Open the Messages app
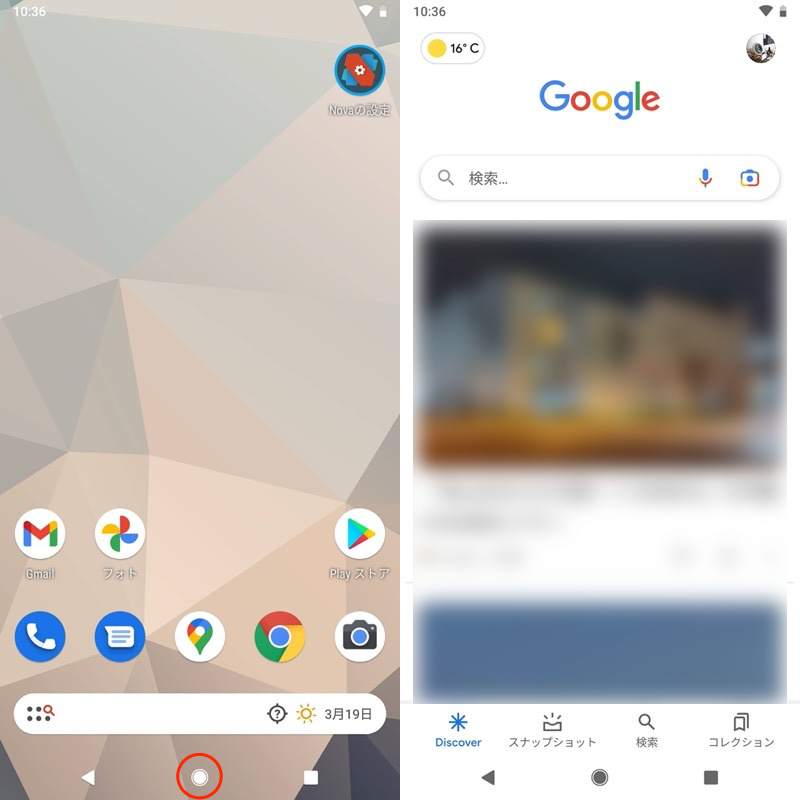This screenshot has height=800, width=800. point(120,636)
